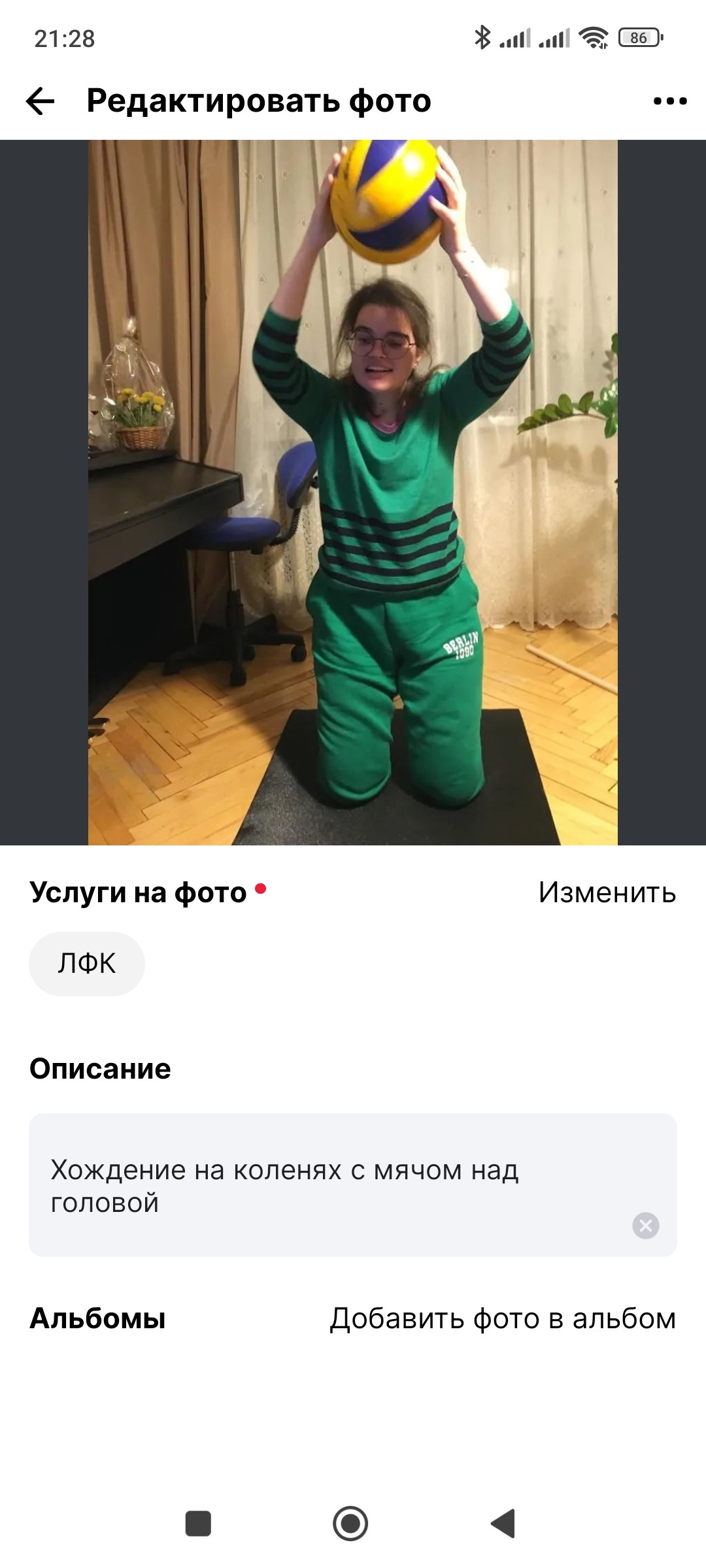Select the ЛФК service chip
This screenshot has height=1568, width=706.
tap(87, 964)
